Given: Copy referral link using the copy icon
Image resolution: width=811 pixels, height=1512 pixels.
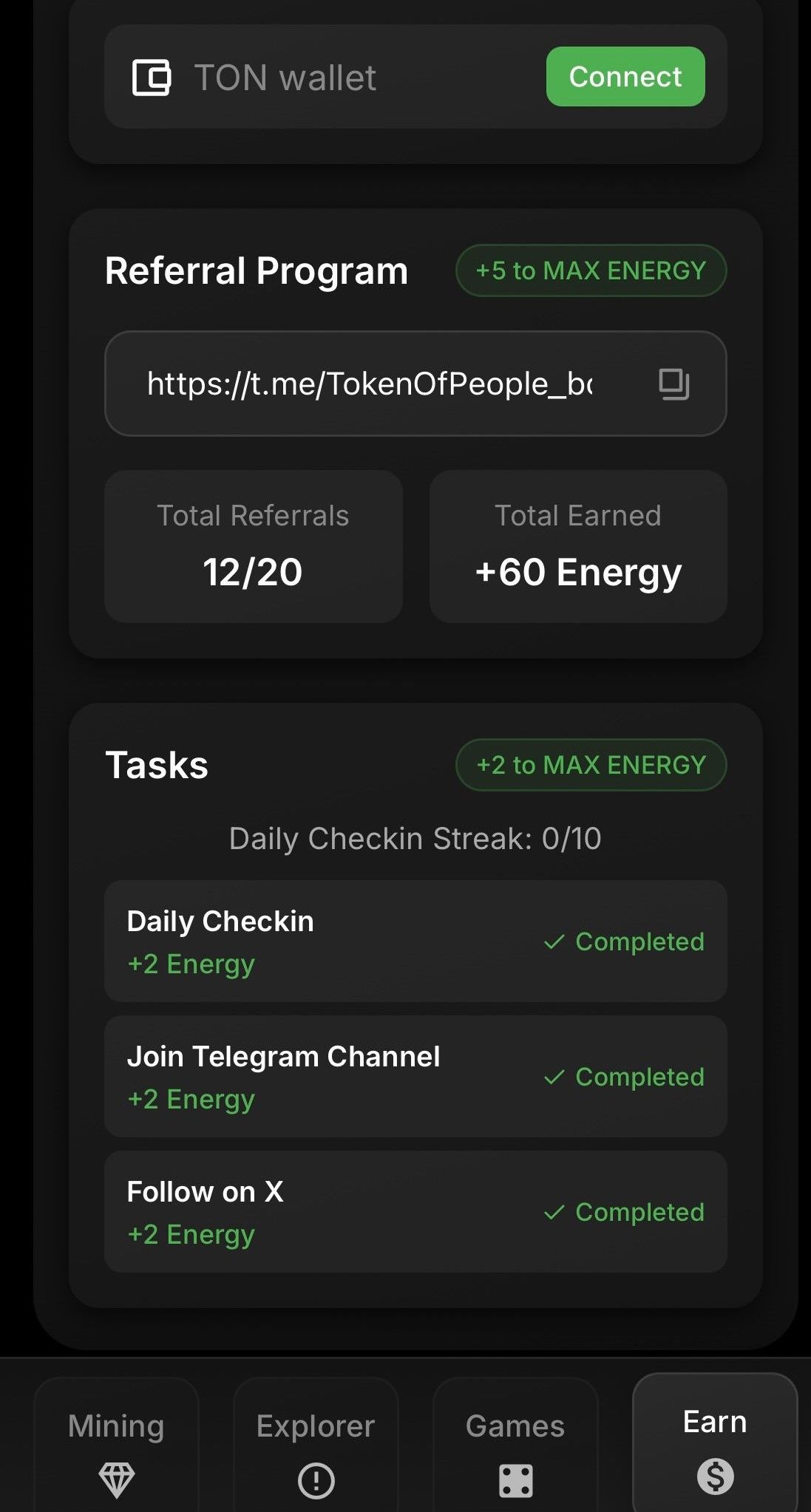Looking at the screenshot, I should pyautogui.click(x=675, y=384).
